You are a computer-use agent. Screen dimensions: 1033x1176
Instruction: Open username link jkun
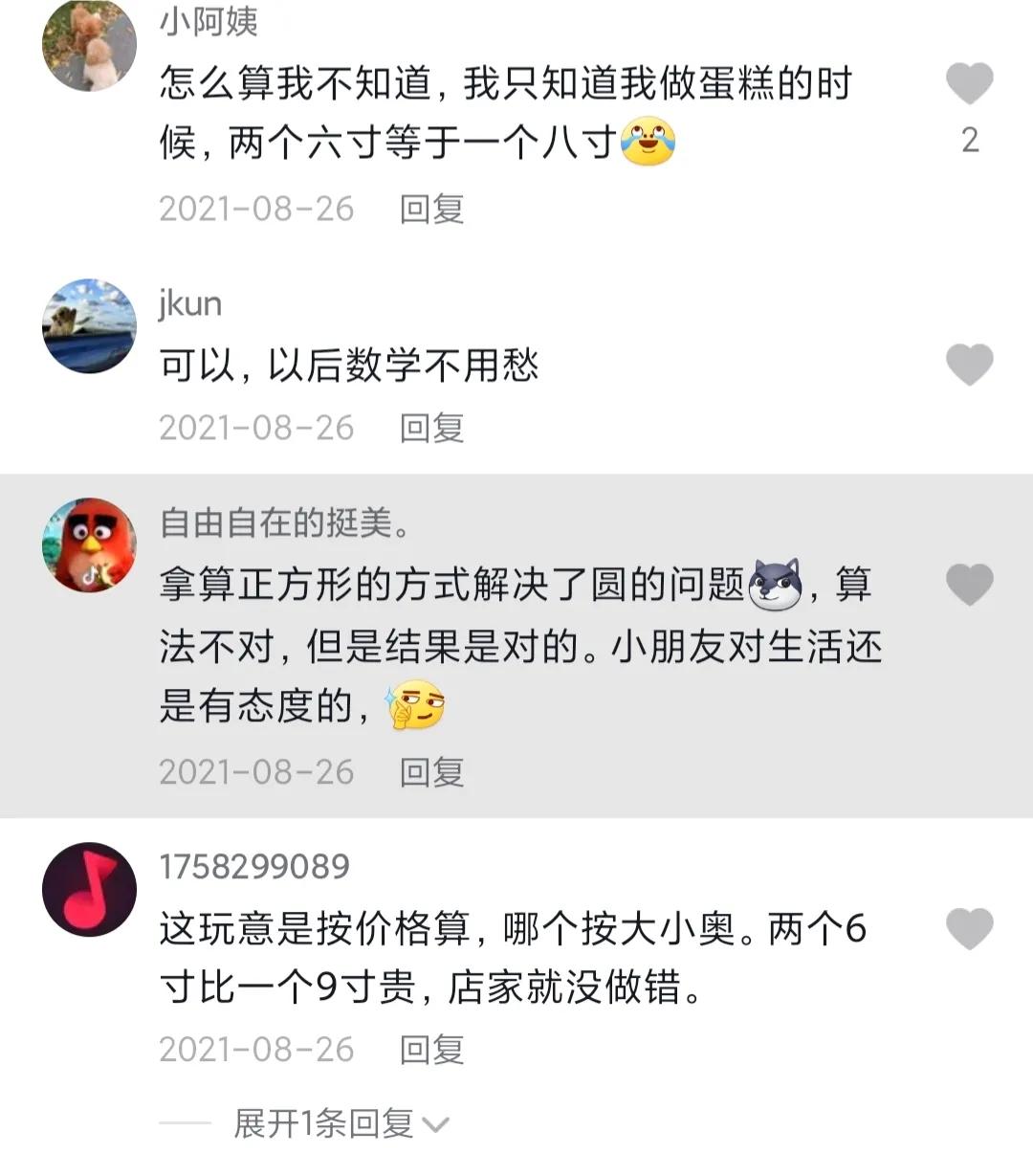(188, 303)
